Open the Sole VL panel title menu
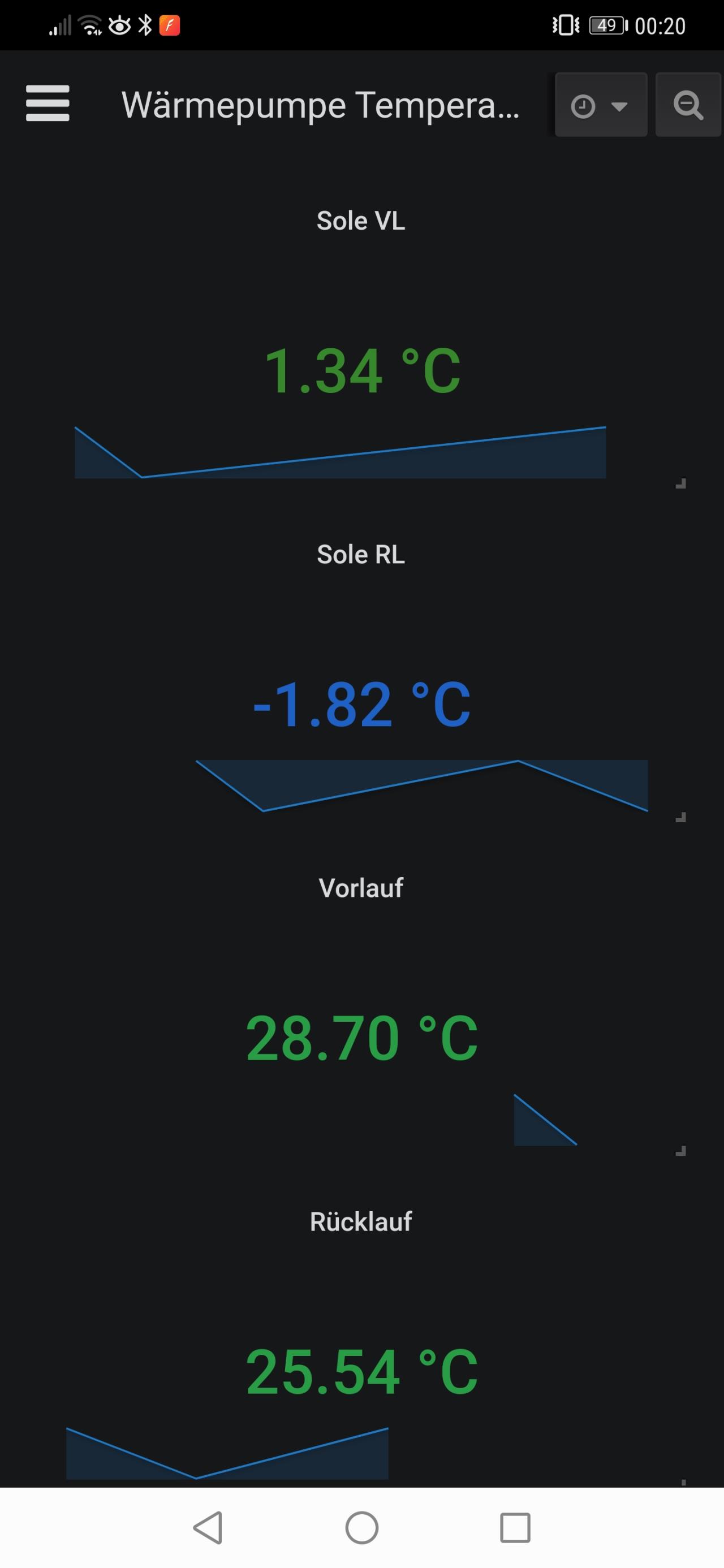 tap(361, 221)
